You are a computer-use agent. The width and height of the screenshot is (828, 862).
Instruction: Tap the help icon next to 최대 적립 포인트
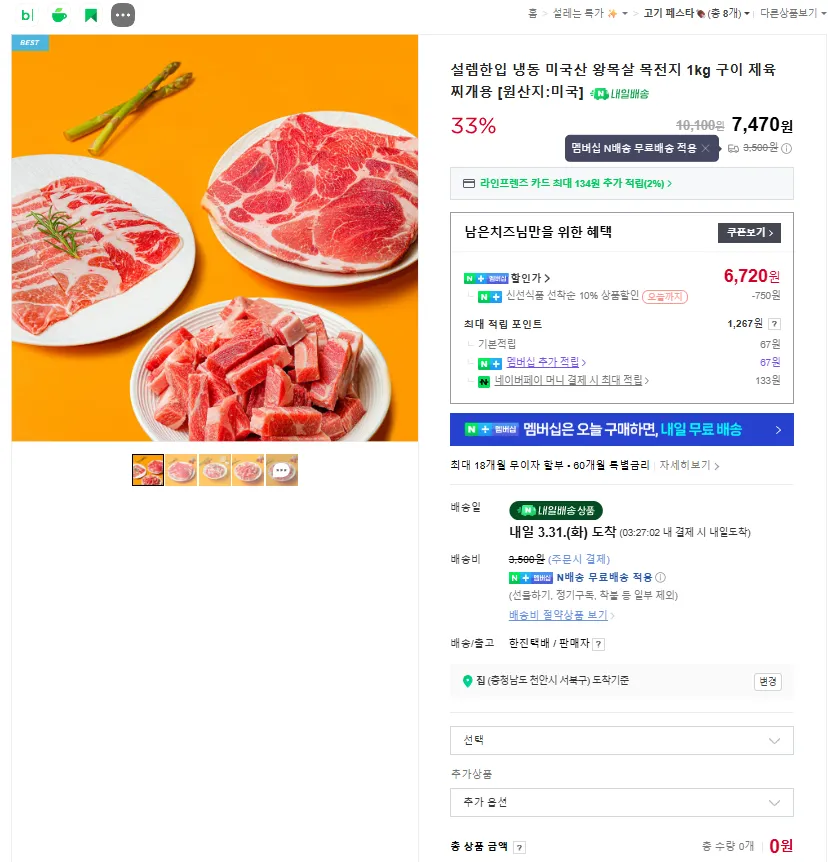click(774, 324)
